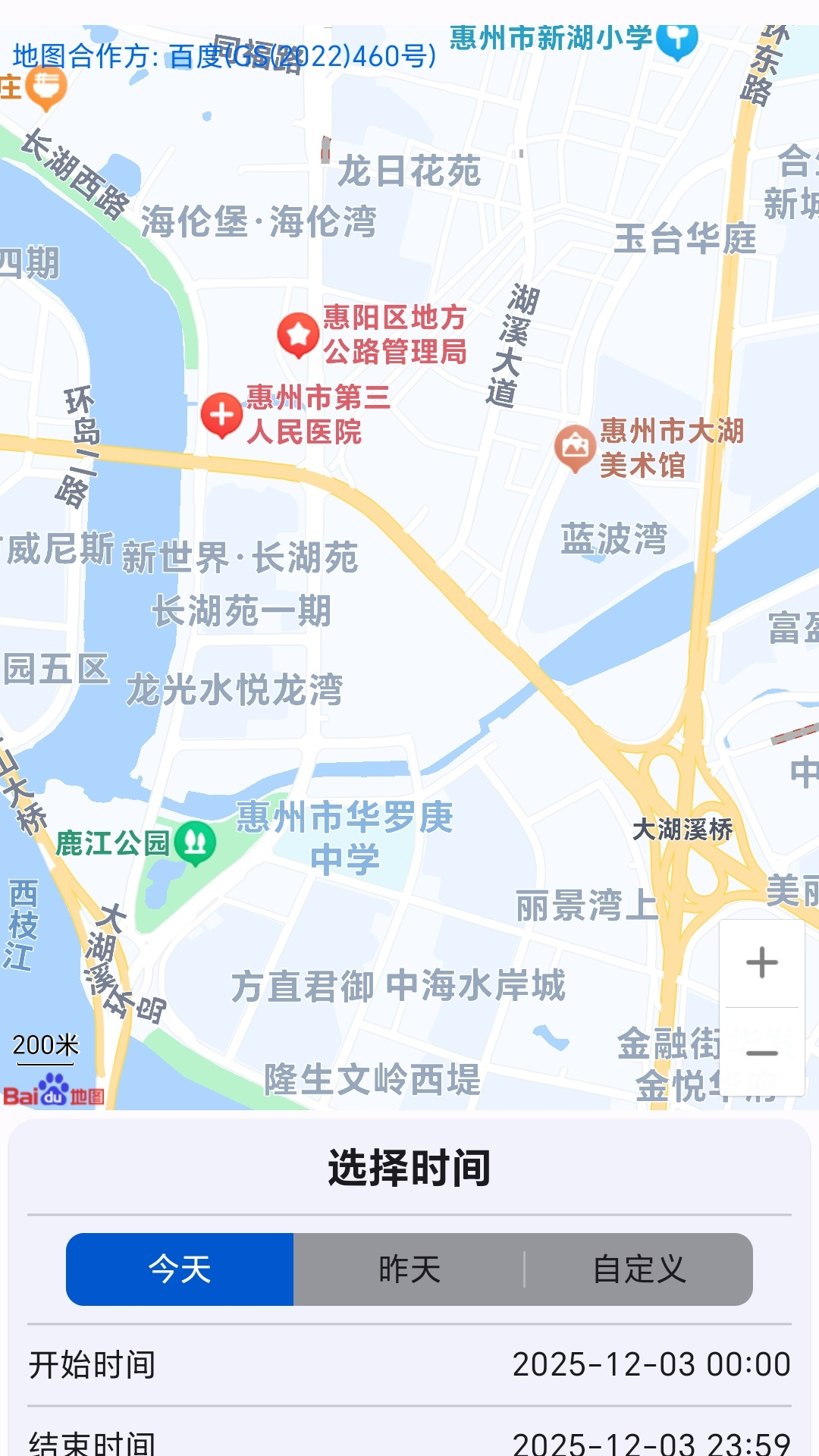This screenshot has width=819, height=1456.
Task: Click the 鹿江公园 green park tree icon
Action: tap(193, 840)
